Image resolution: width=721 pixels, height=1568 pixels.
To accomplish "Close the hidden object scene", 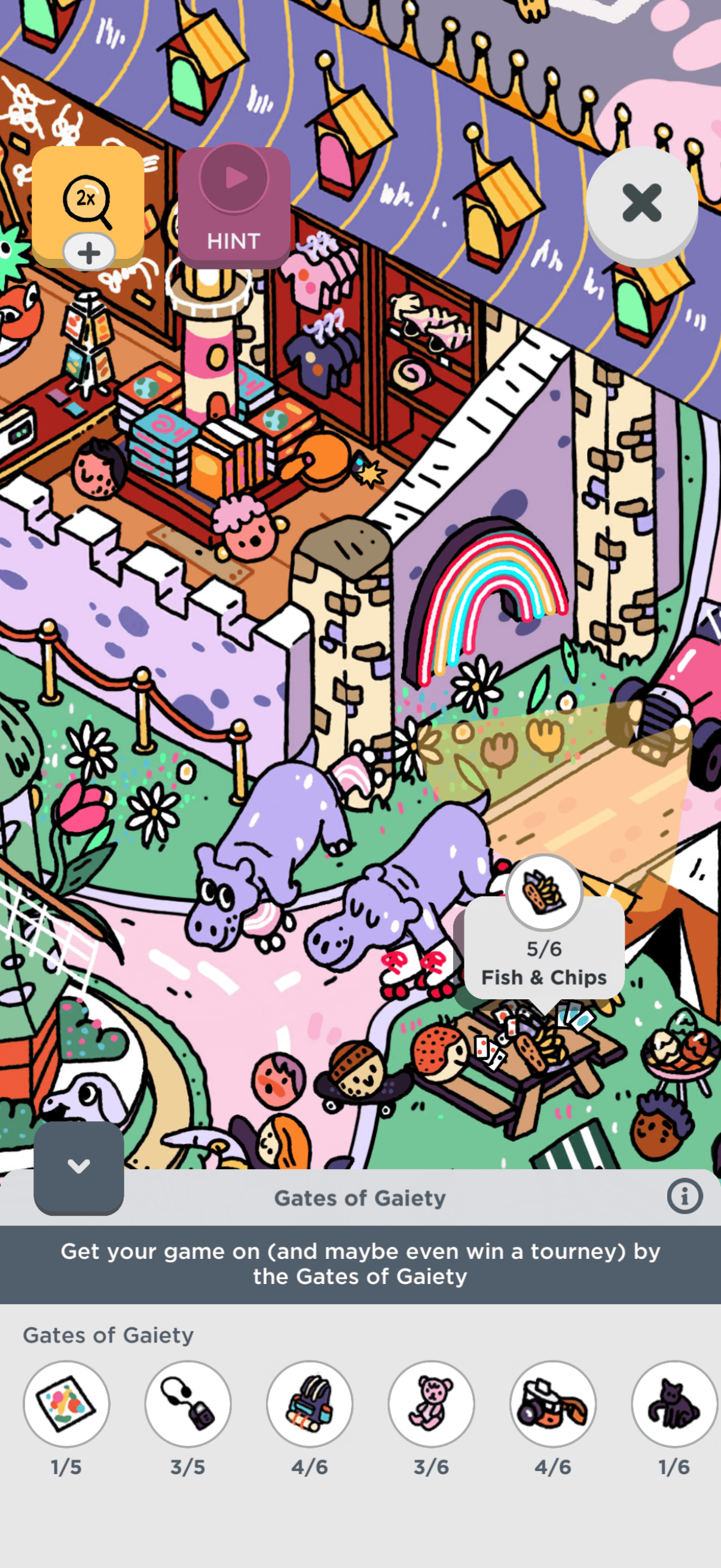I will pos(641,203).
